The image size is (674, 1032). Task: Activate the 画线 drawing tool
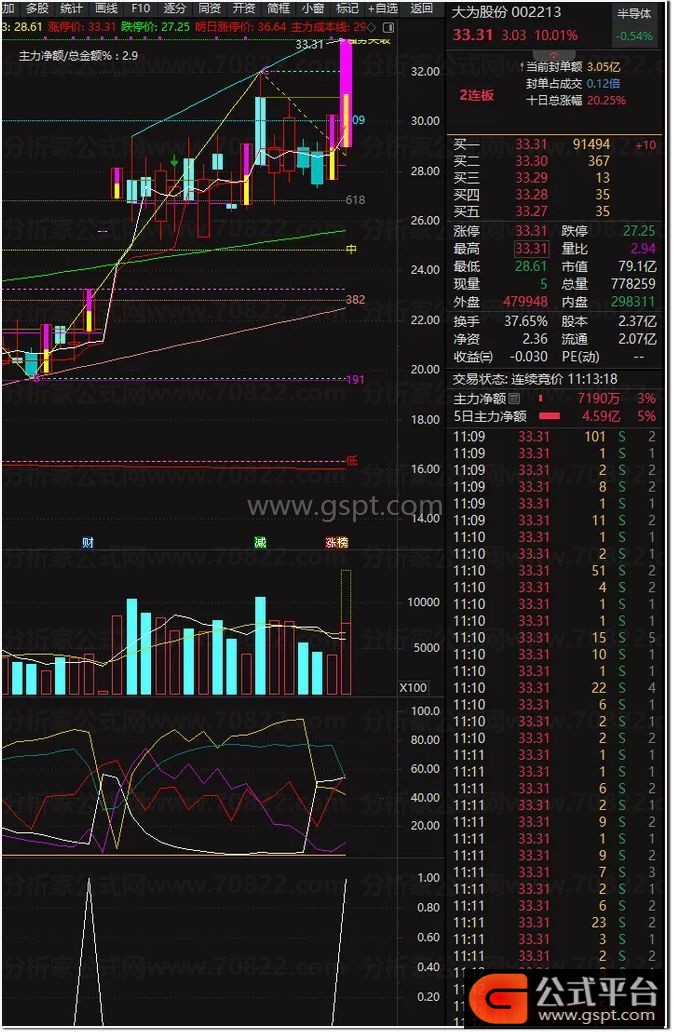pyautogui.click(x=106, y=8)
